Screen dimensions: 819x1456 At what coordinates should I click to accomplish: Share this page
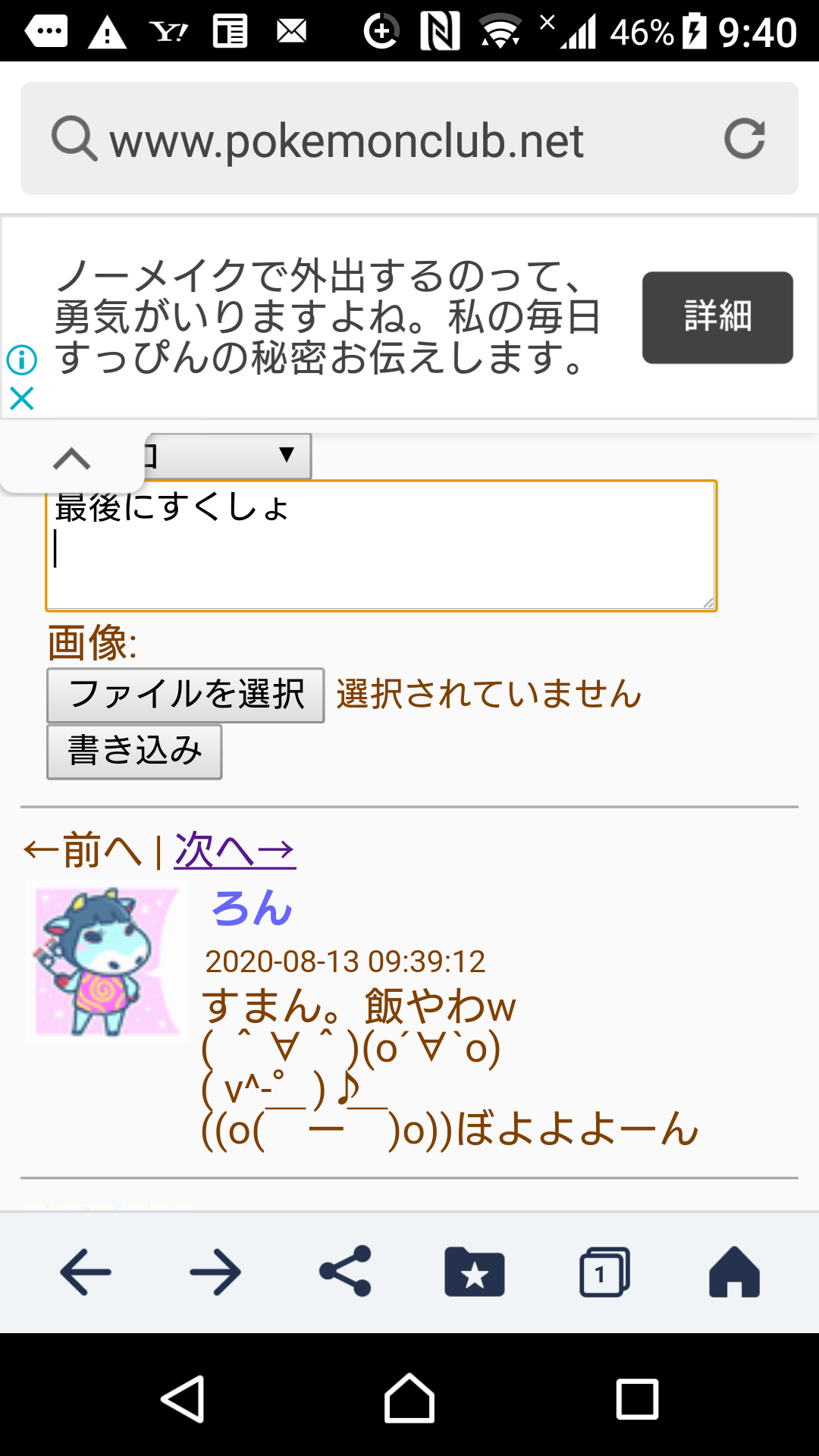click(x=345, y=1272)
